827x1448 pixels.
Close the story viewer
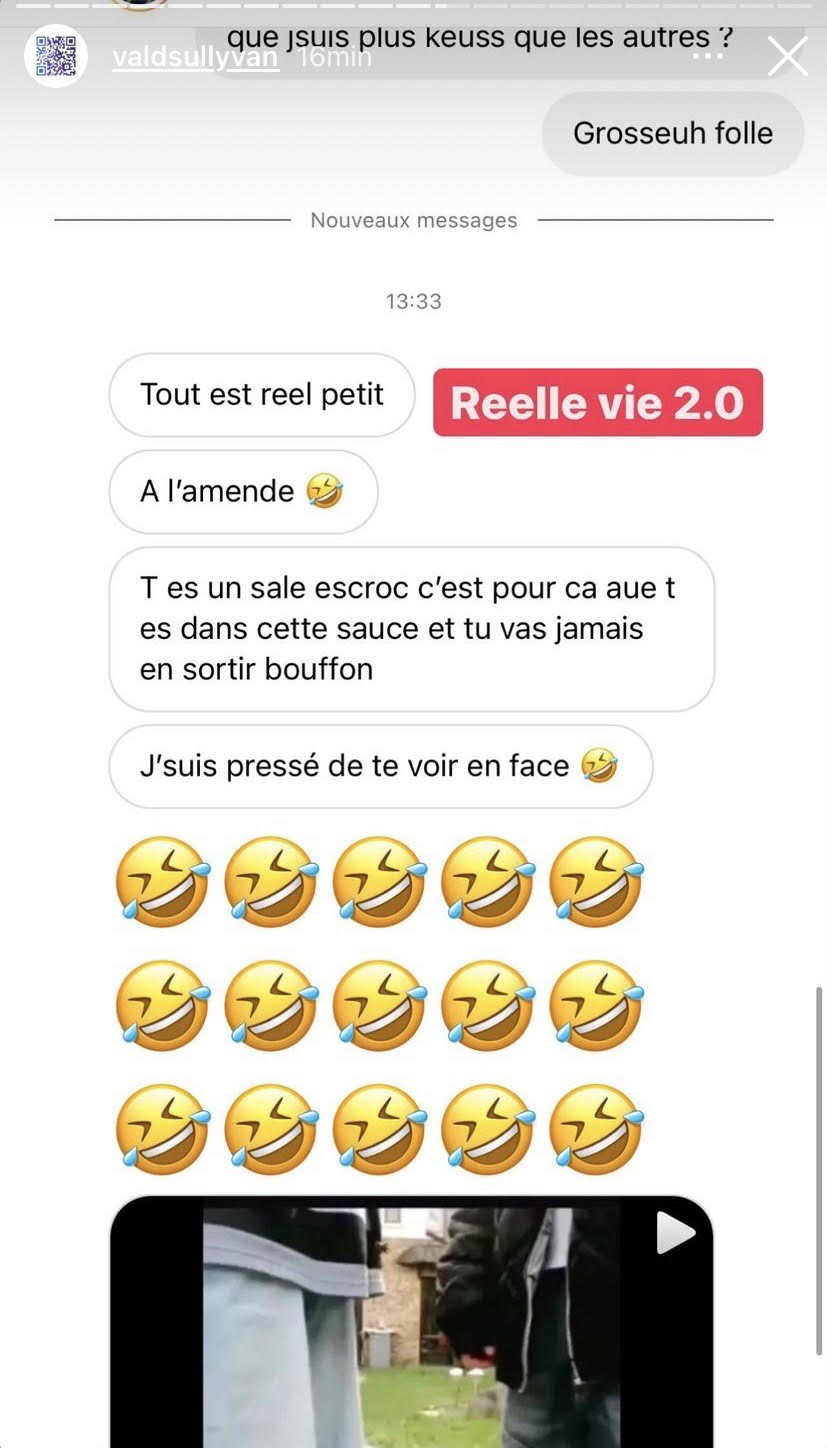[787, 56]
